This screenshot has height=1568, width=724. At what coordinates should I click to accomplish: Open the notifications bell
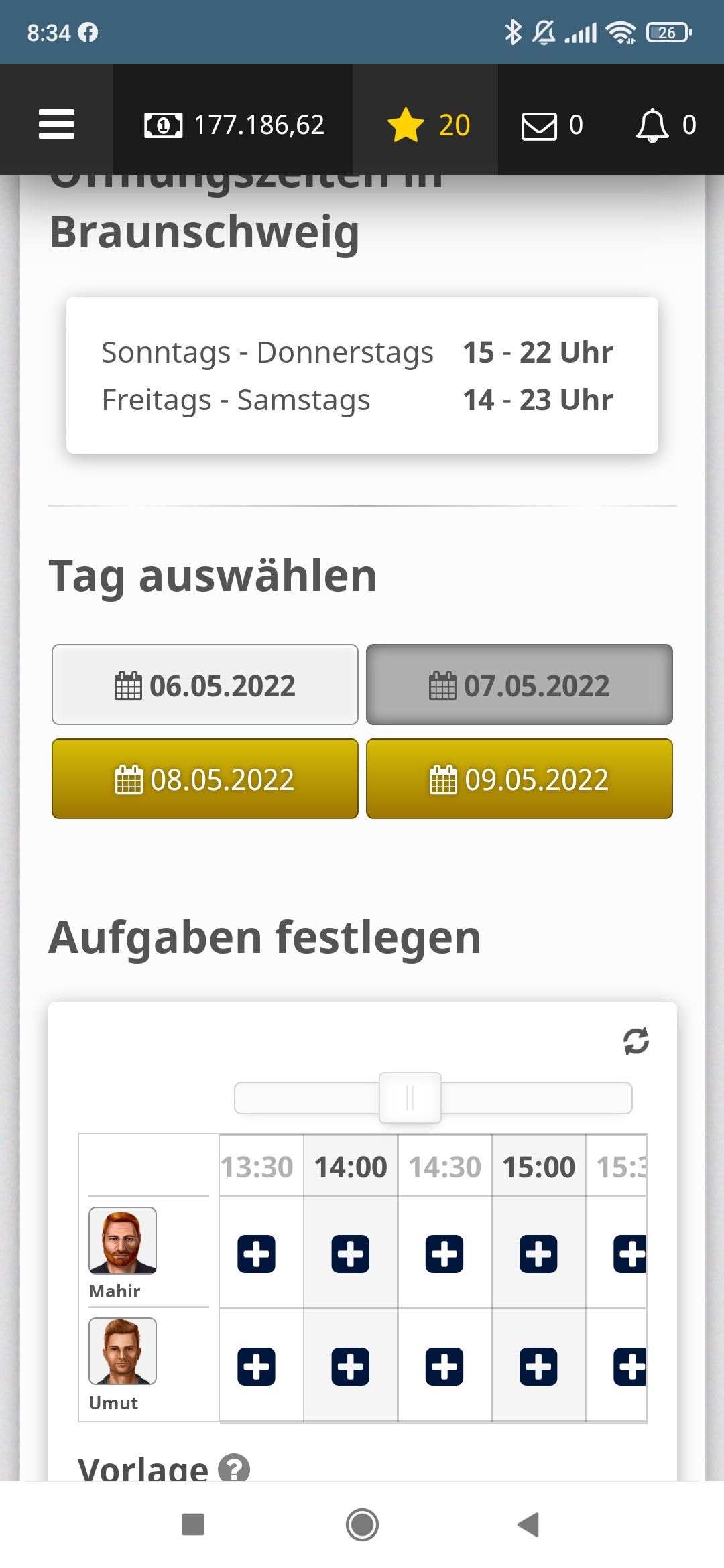tap(666, 125)
